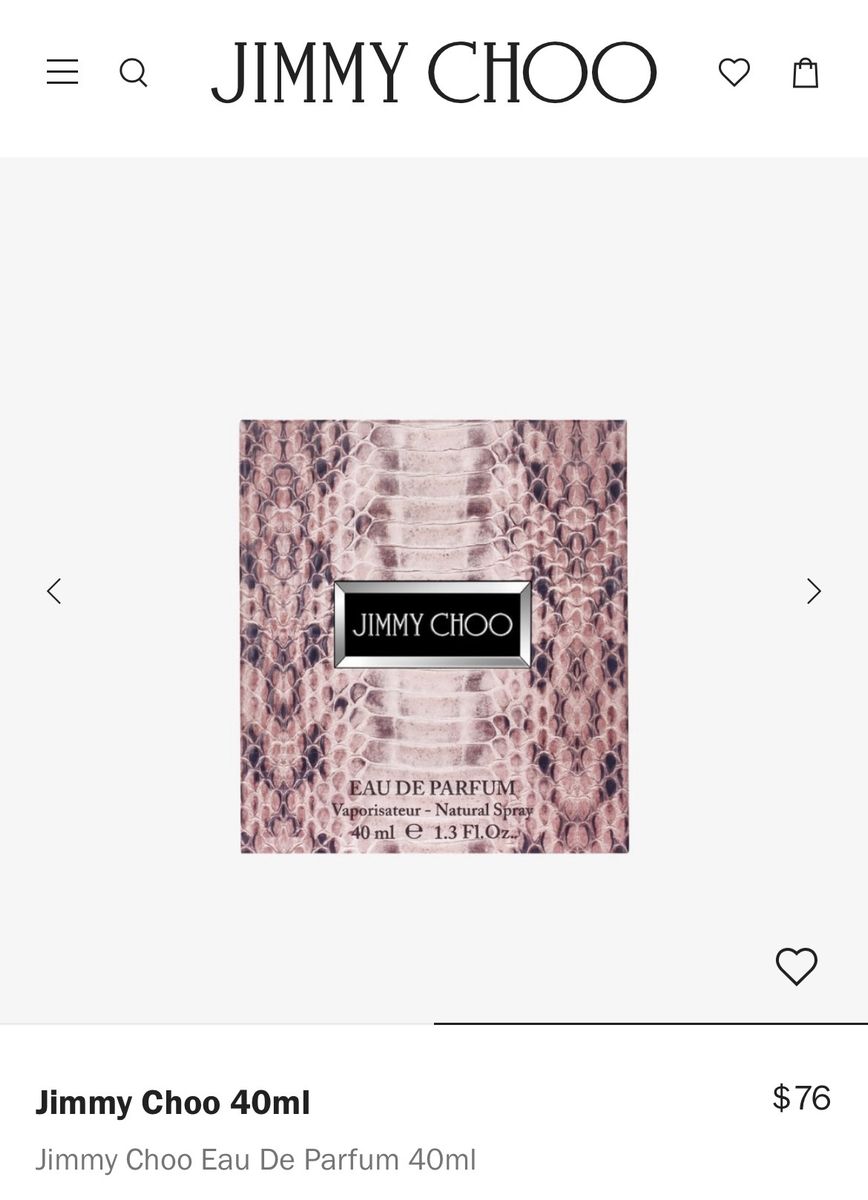Open the wishlist heart in header
Viewport: 868px width, 1200px height.
[x=734, y=72]
